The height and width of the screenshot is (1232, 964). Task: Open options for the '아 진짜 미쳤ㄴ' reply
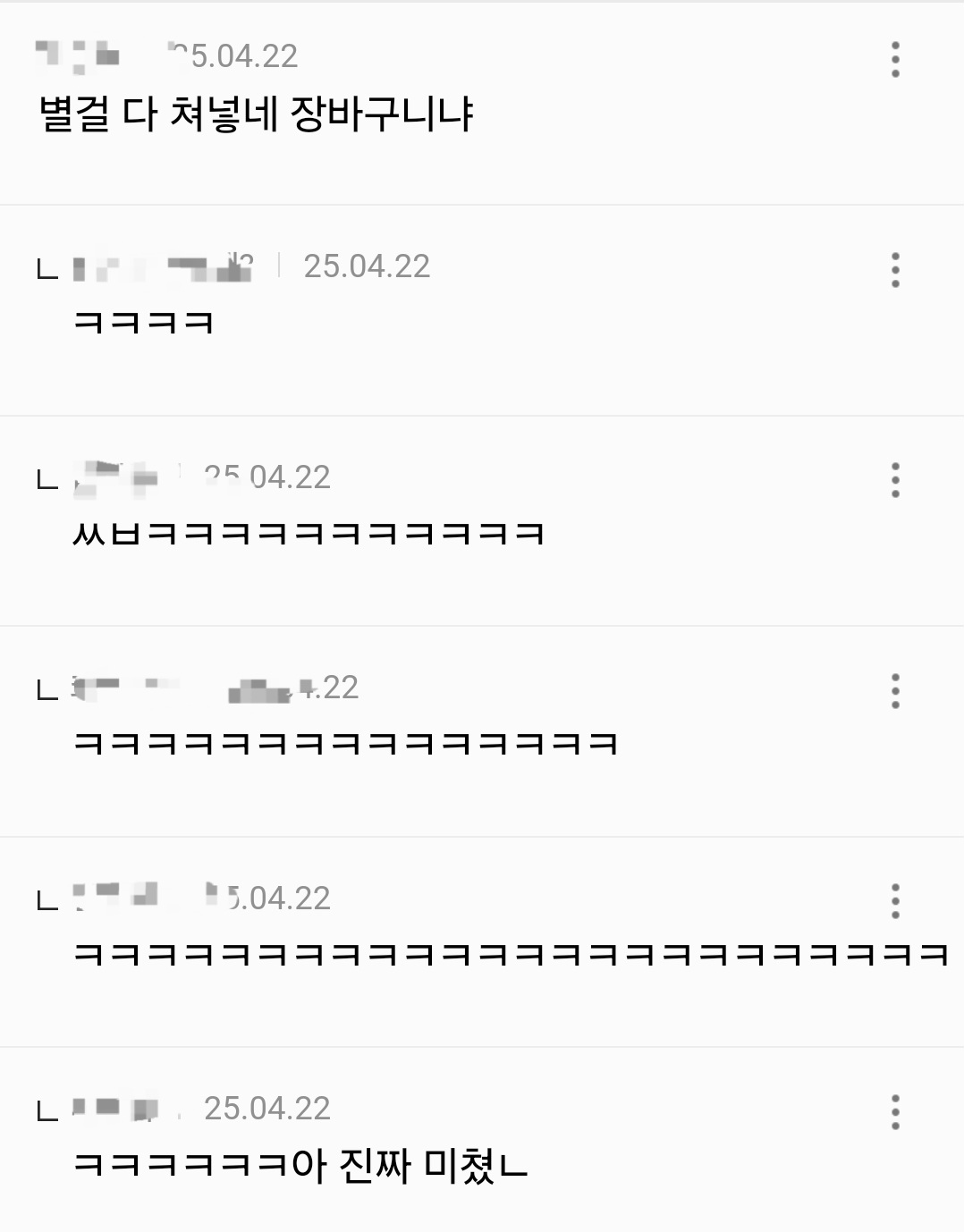pyautogui.click(x=895, y=1112)
